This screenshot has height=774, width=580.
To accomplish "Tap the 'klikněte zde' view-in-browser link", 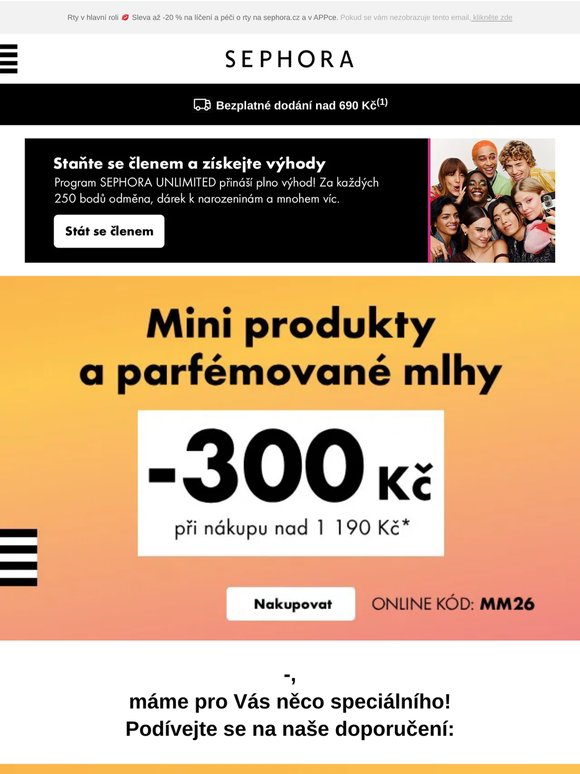I will tap(492, 18).
